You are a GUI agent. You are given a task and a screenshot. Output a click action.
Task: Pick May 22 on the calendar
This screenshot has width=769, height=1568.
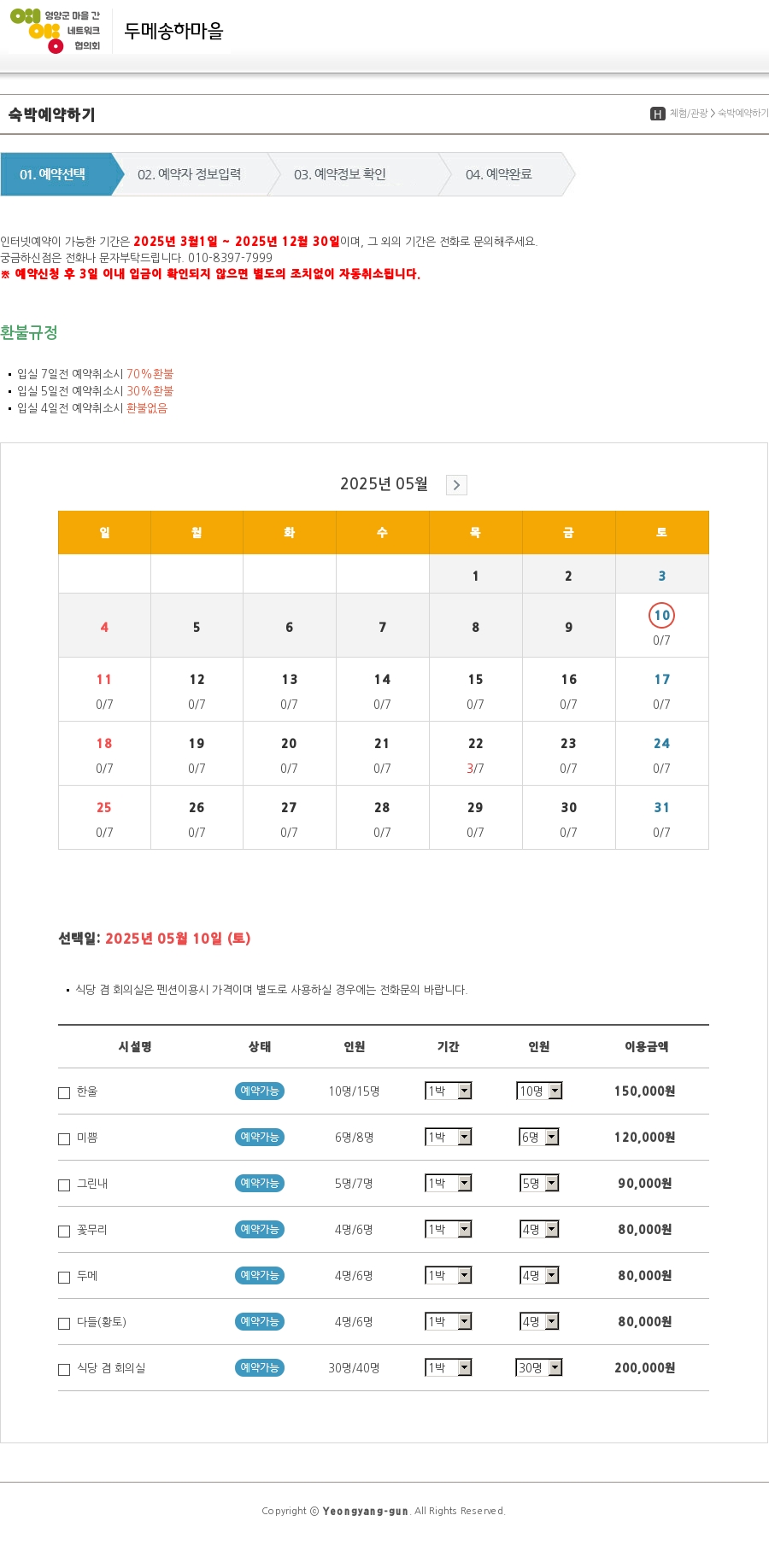click(475, 744)
